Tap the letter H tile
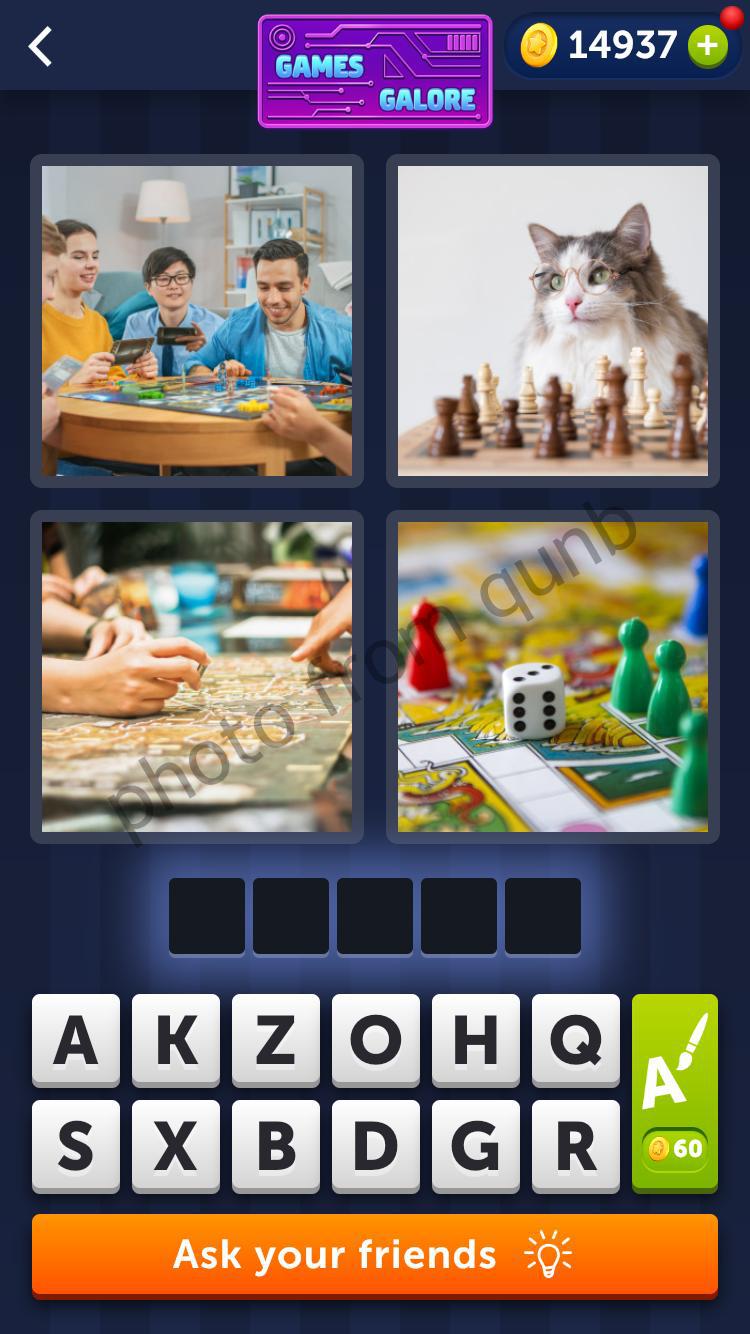This screenshot has width=750, height=1334. (x=476, y=1040)
